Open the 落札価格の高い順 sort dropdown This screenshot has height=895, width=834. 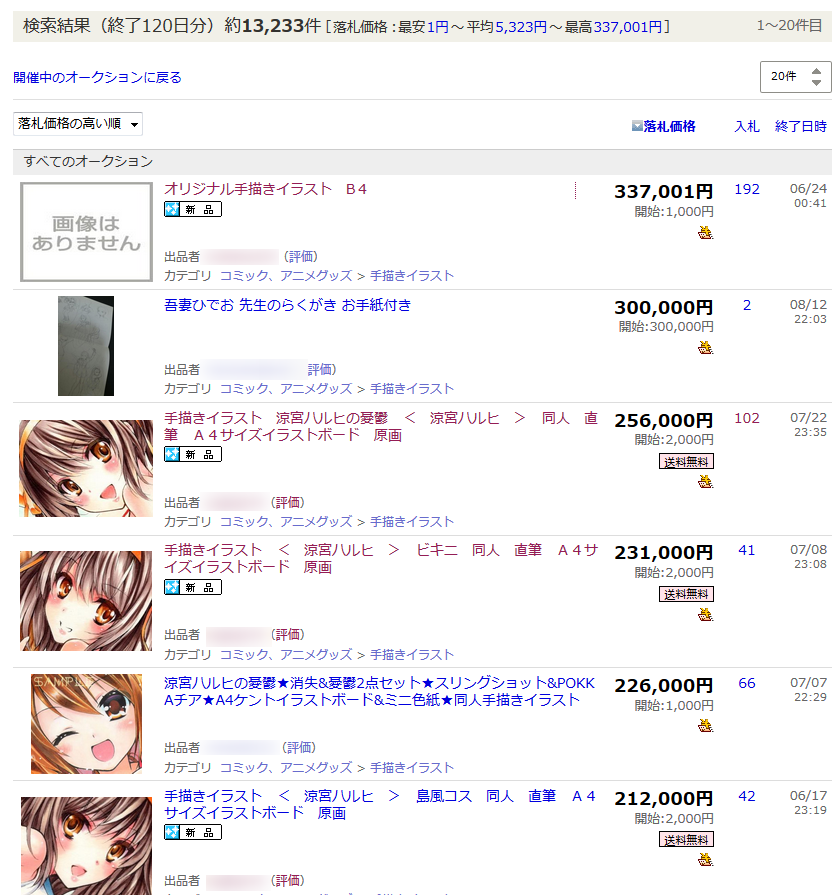(78, 124)
